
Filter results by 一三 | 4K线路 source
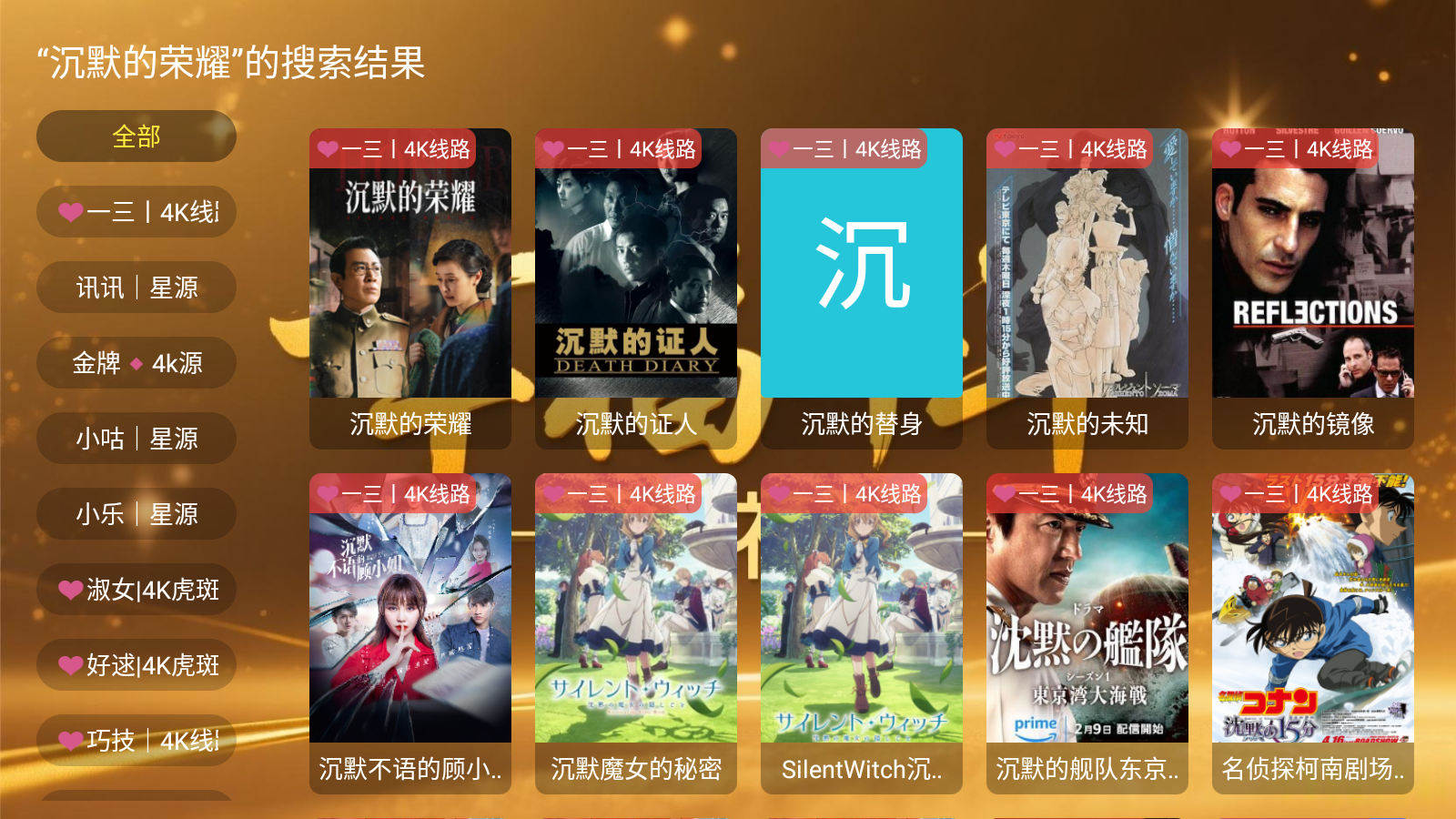coord(136,212)
